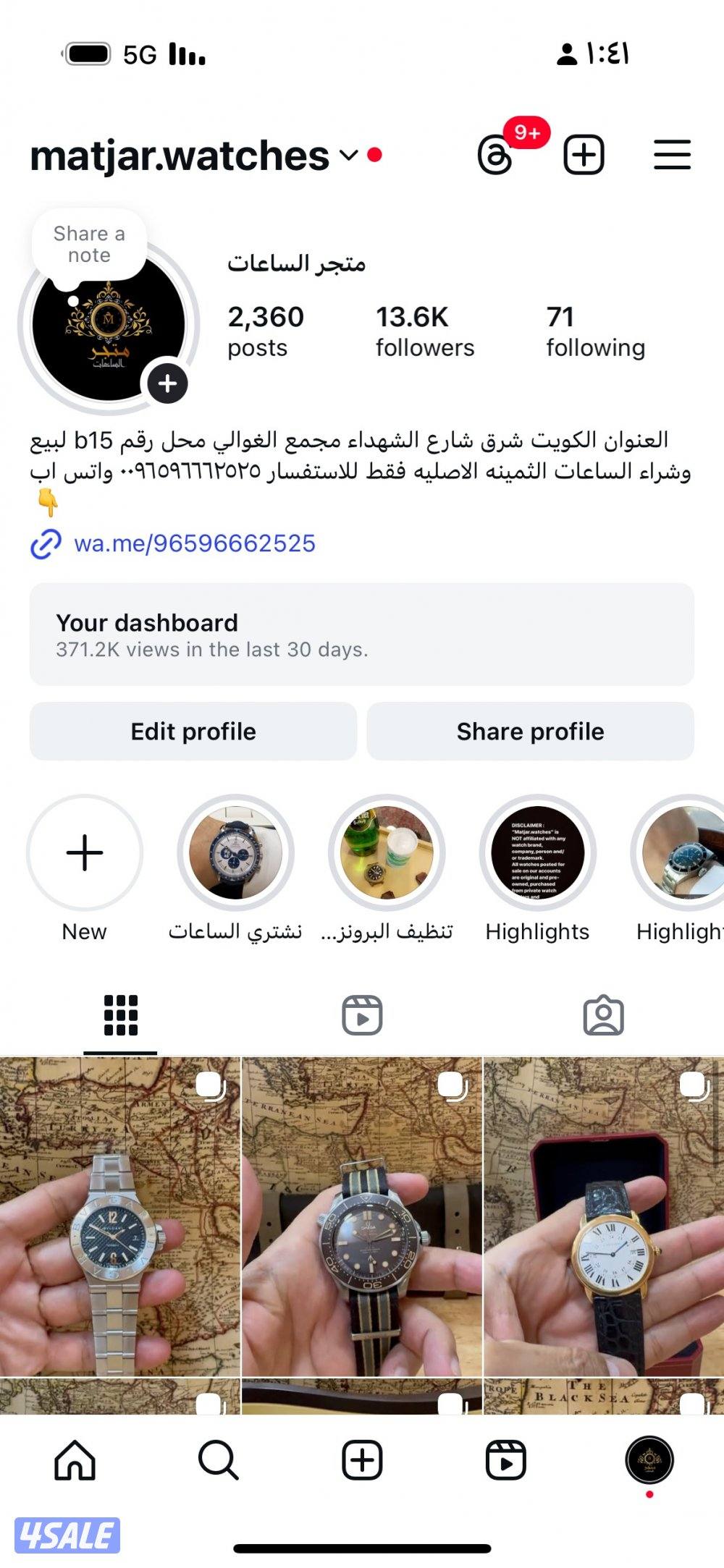Tap the profile picture story add button
This screenshot has width=724, height=1568.
tap(168, 385)
